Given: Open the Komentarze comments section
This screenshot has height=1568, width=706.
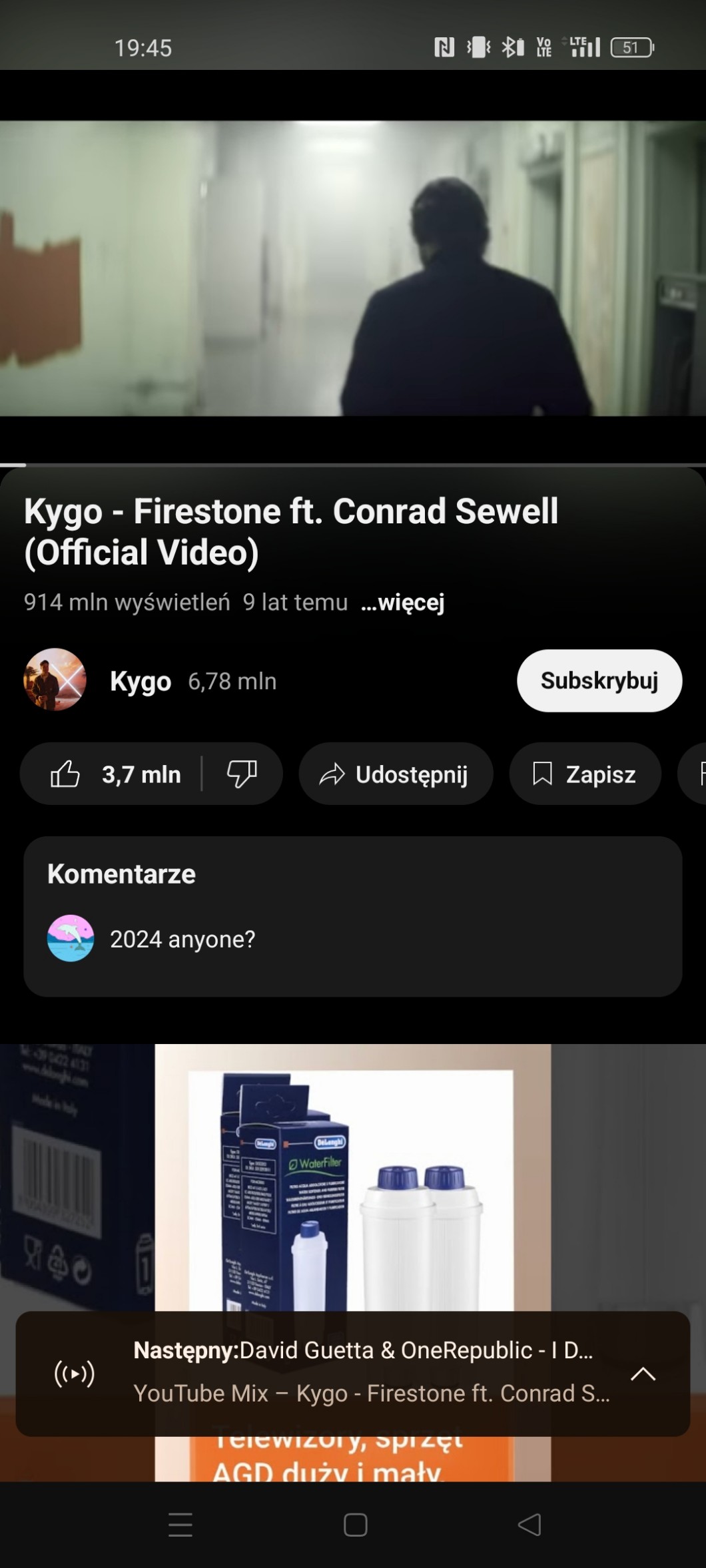Looking at the screenshot, I should coord(352,915).
